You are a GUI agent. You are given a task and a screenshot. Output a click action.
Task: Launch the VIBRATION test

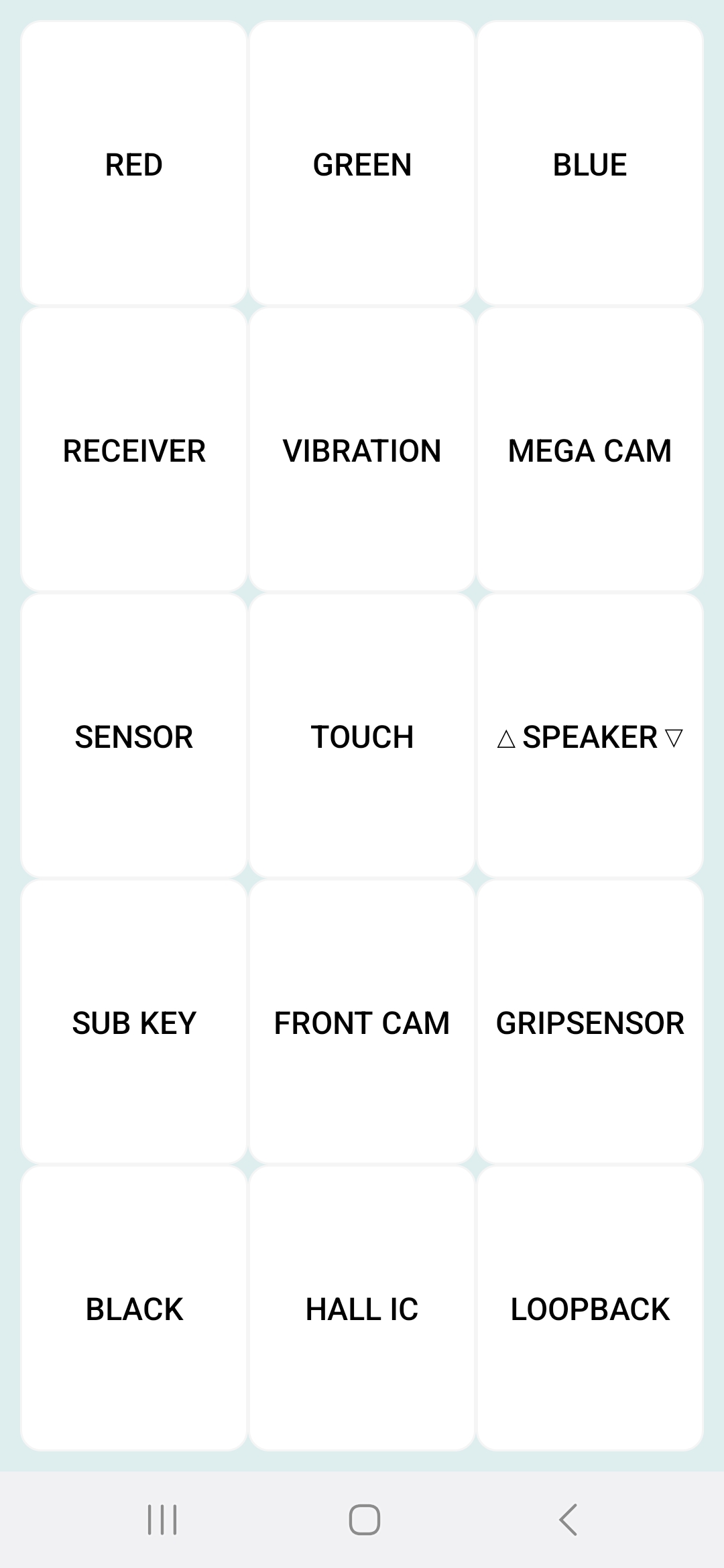coord(362,450)
